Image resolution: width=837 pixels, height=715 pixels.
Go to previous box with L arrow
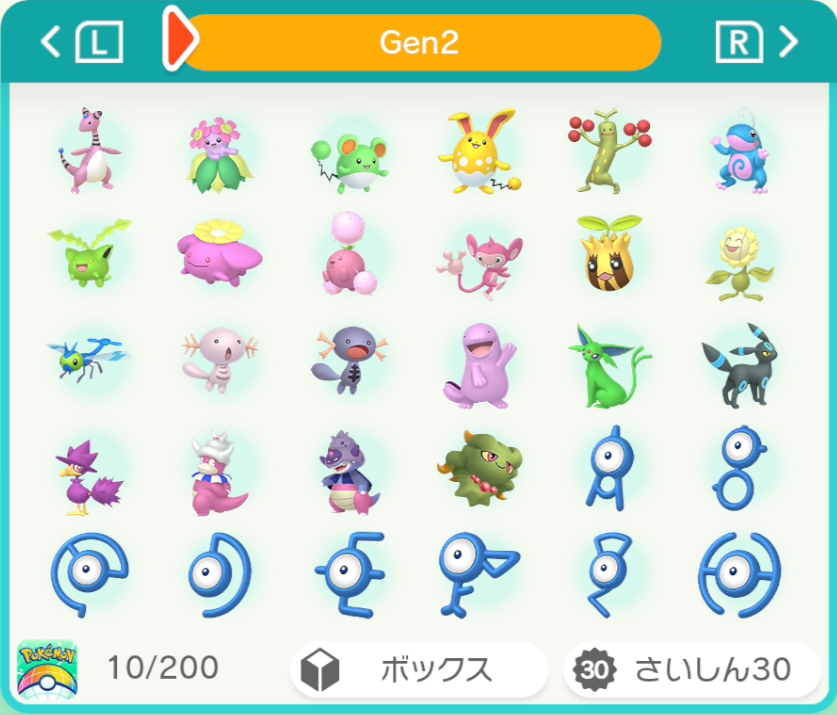tap(80, 41)
